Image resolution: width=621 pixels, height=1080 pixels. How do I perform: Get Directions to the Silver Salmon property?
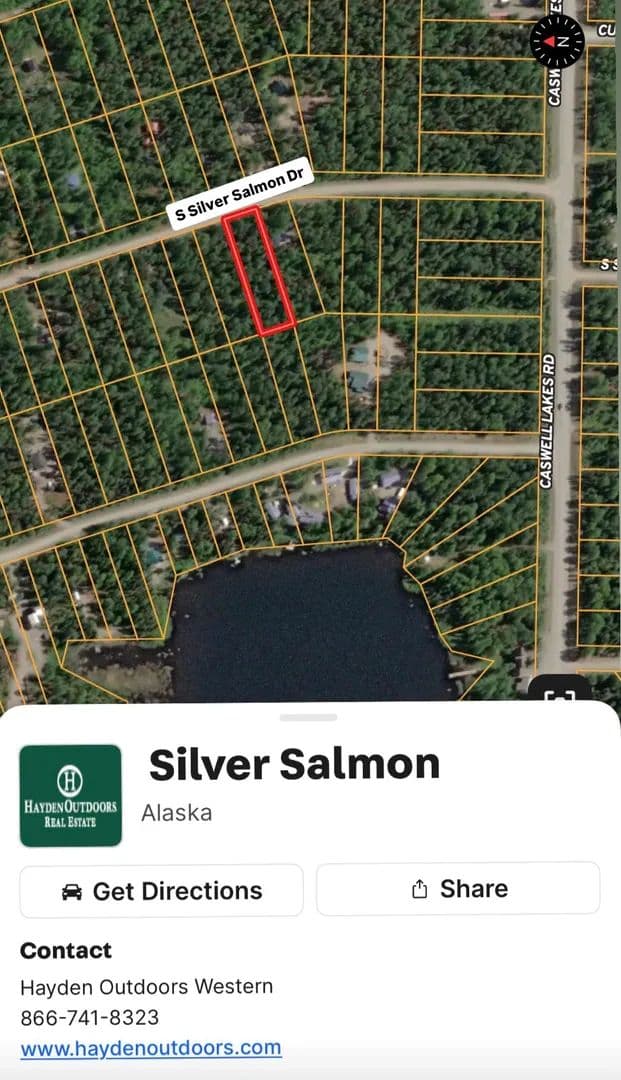point(162,890)
